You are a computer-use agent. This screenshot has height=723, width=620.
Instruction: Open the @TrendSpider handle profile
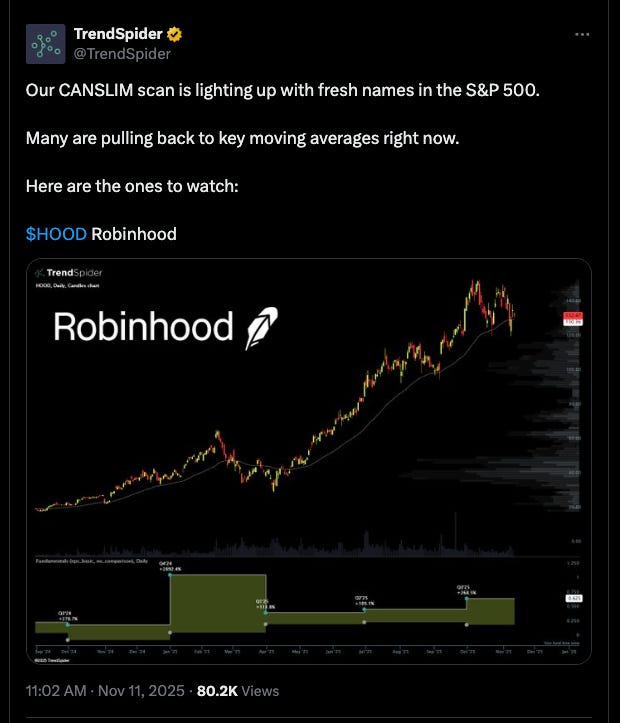coord(122,54)
